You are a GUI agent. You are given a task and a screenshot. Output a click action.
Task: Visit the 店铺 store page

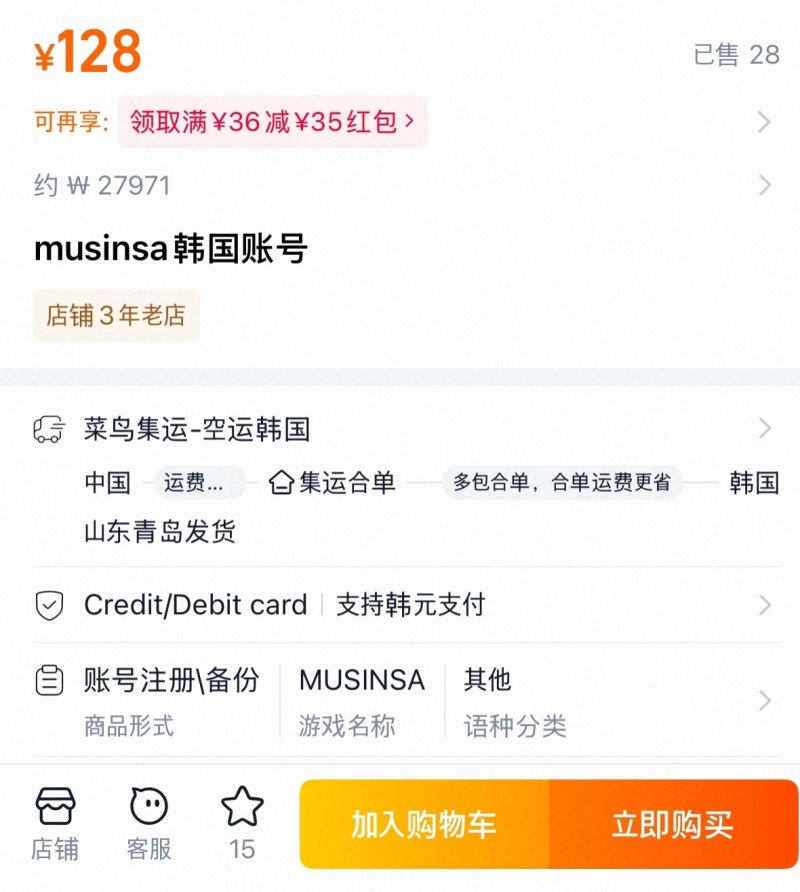[x=55, y=824]
